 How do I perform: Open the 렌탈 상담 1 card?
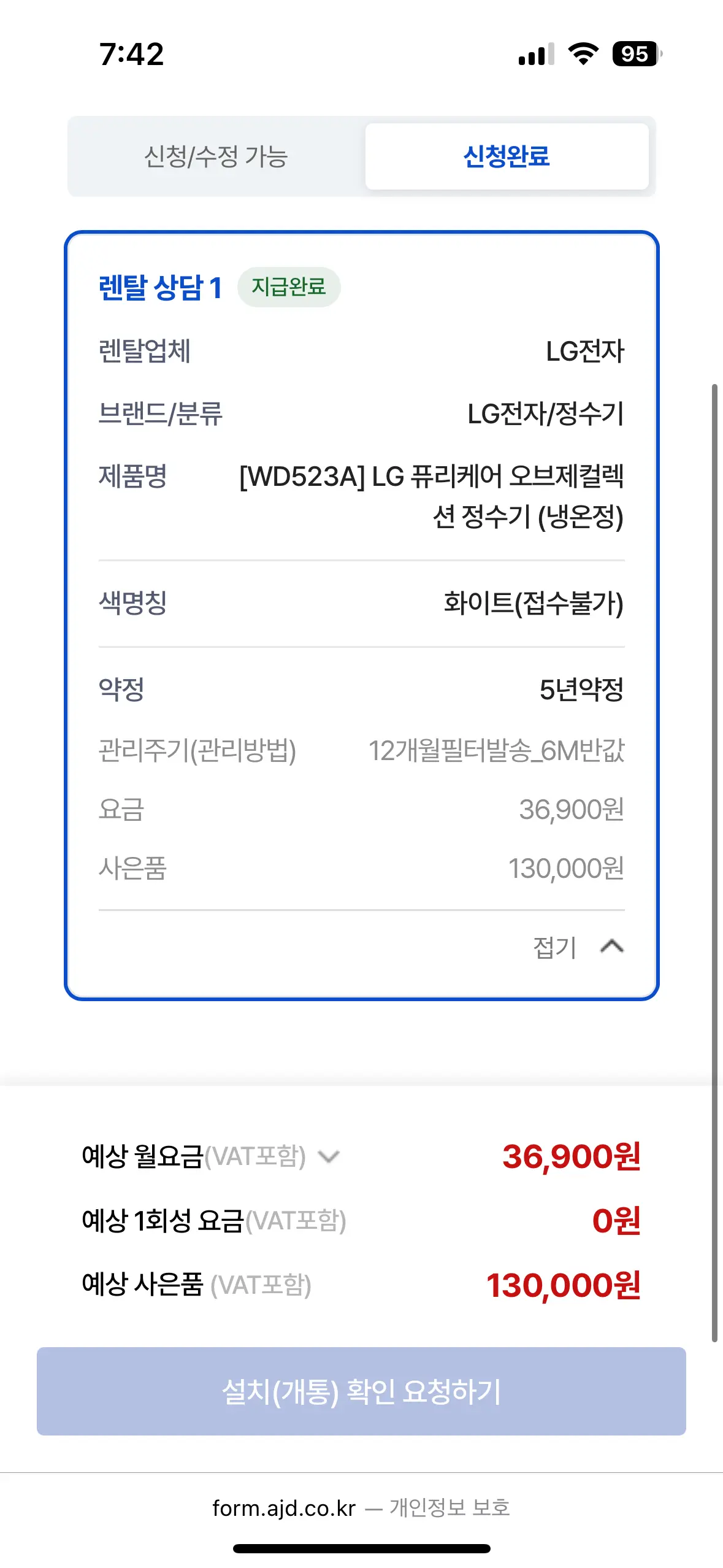point(362,615)
